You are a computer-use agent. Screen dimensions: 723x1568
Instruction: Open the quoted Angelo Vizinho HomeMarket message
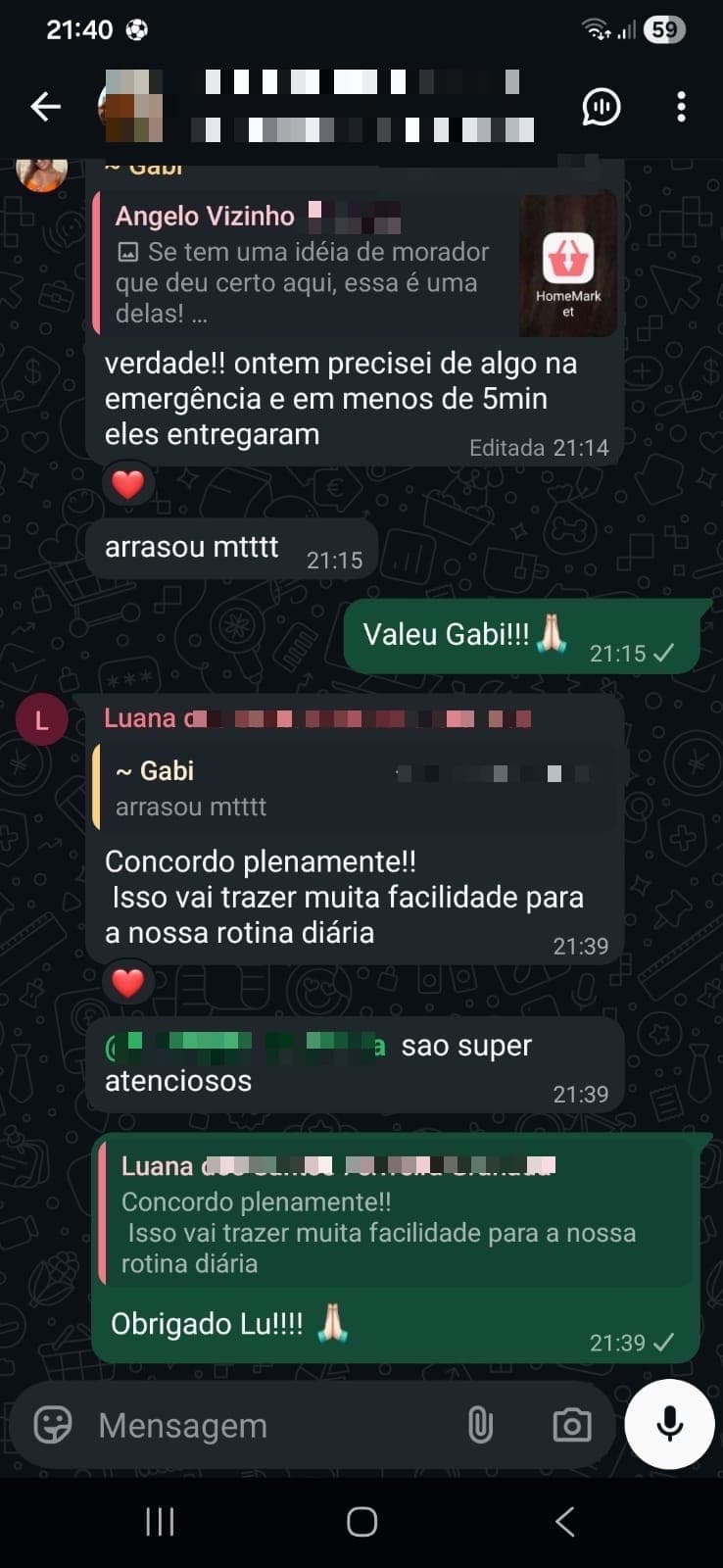pyautogui.click(x=353, y=265)
